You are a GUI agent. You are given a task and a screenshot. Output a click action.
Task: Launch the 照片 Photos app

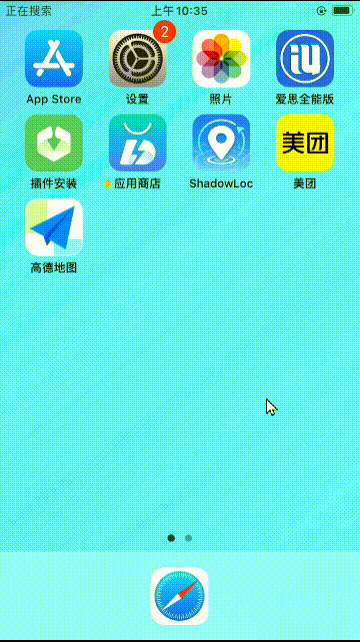(221, 59)
